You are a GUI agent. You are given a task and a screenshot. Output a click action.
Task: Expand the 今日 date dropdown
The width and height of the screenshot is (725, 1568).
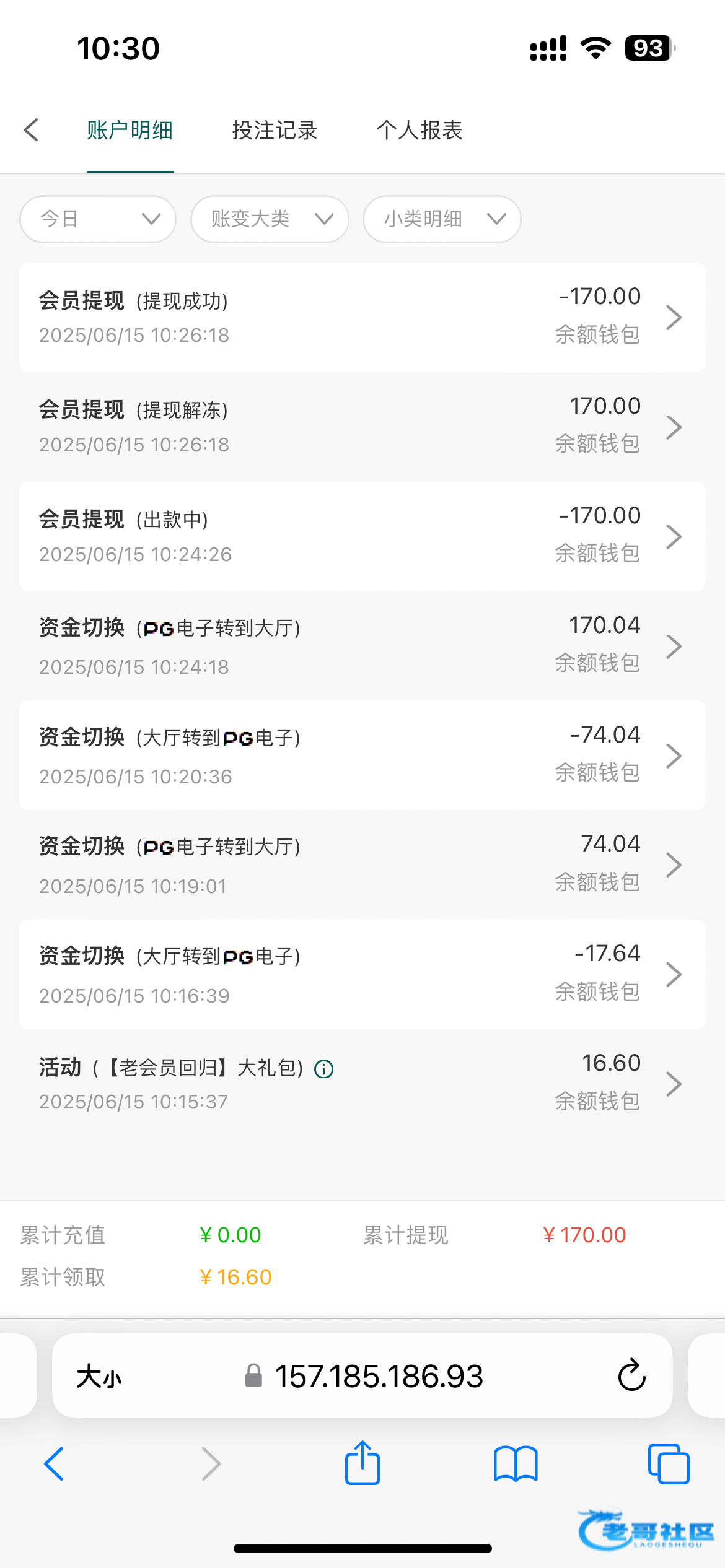[98, 219]
